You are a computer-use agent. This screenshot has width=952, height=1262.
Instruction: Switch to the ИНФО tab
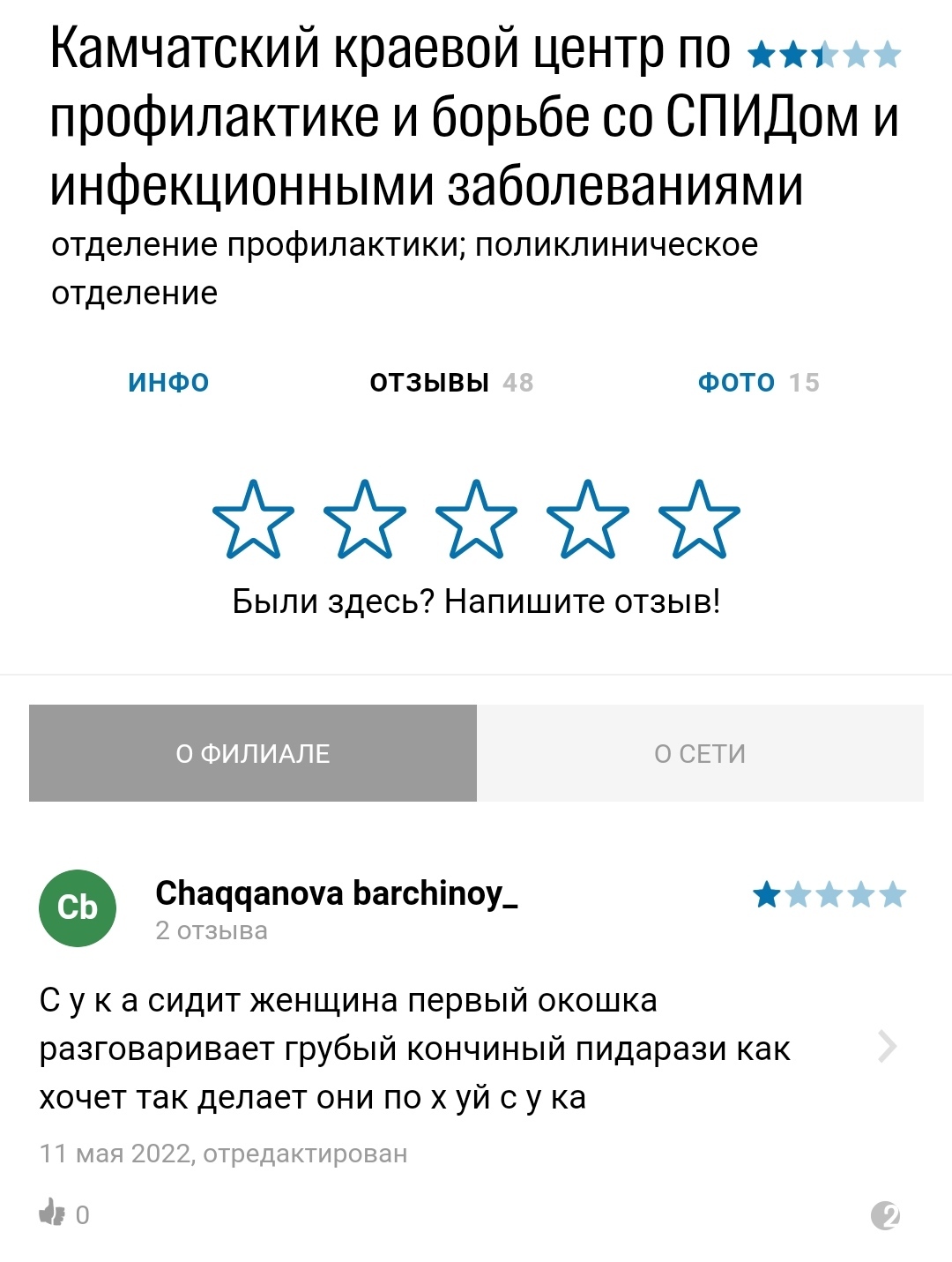pyautogui.click(x=168, y=383)
